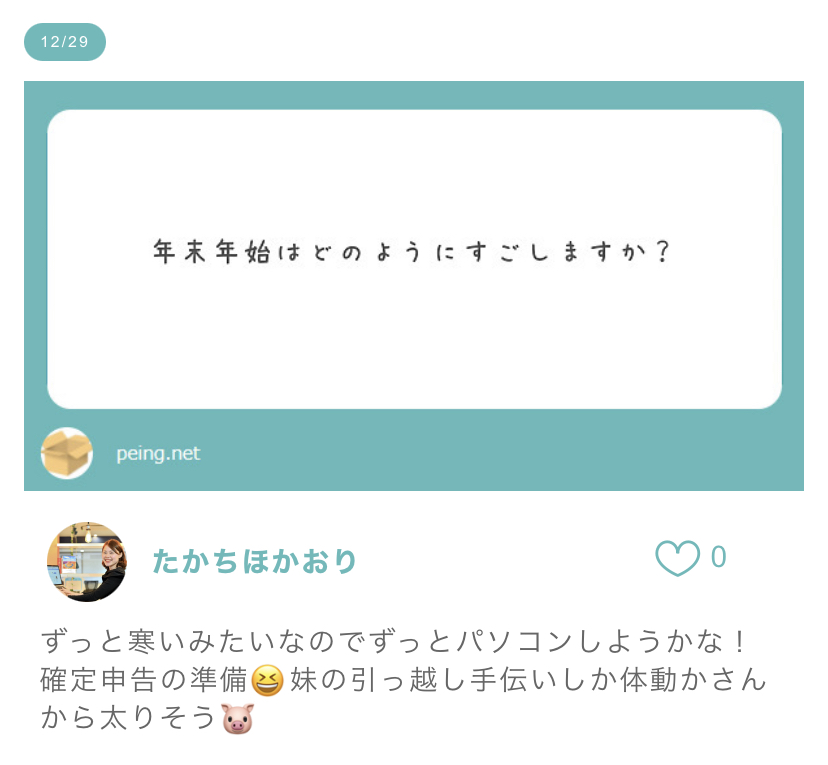Open the peing.net question card image
828x765 pixels.
tap(414, 285)
